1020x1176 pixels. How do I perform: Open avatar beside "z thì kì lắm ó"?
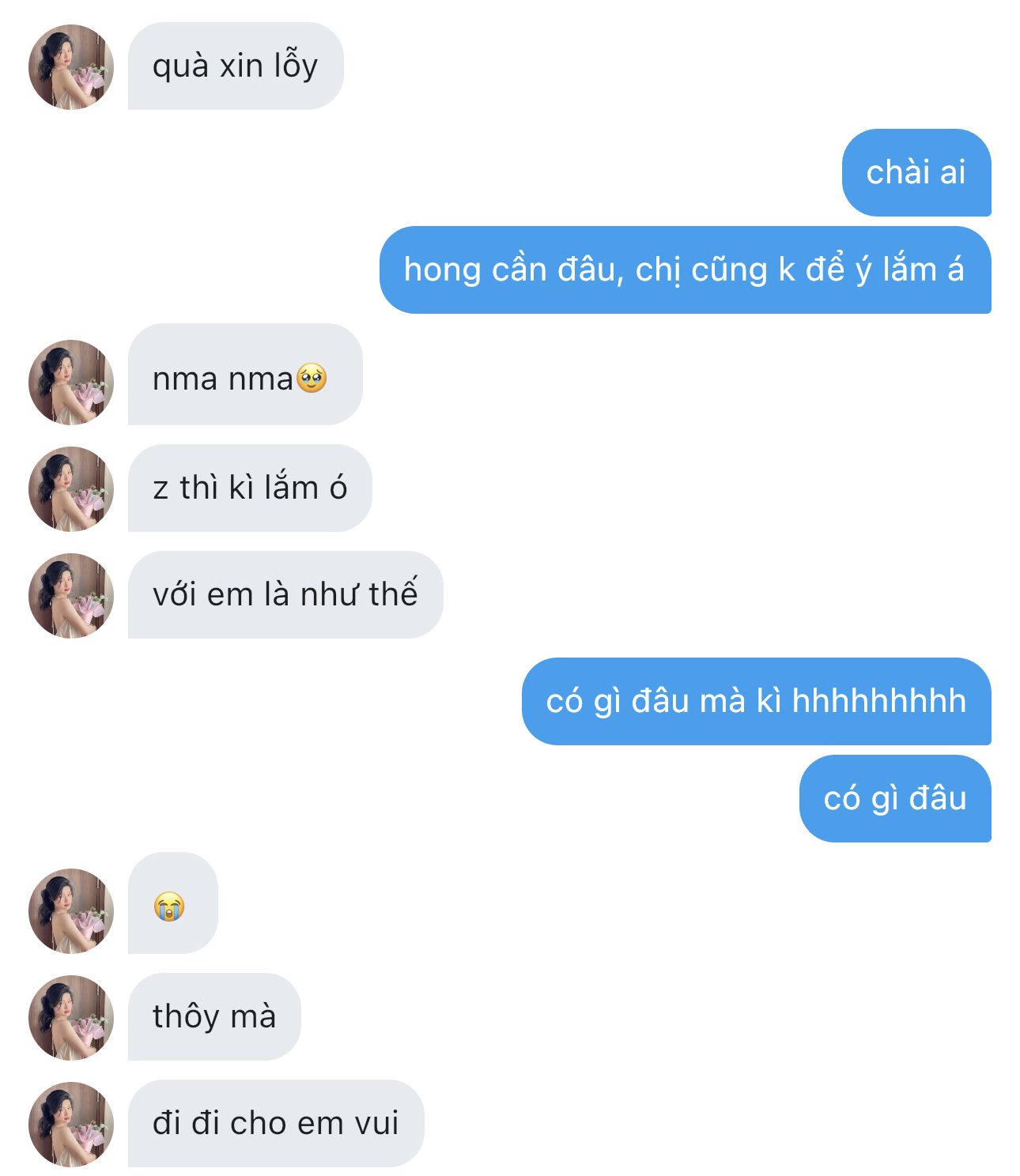71,489
